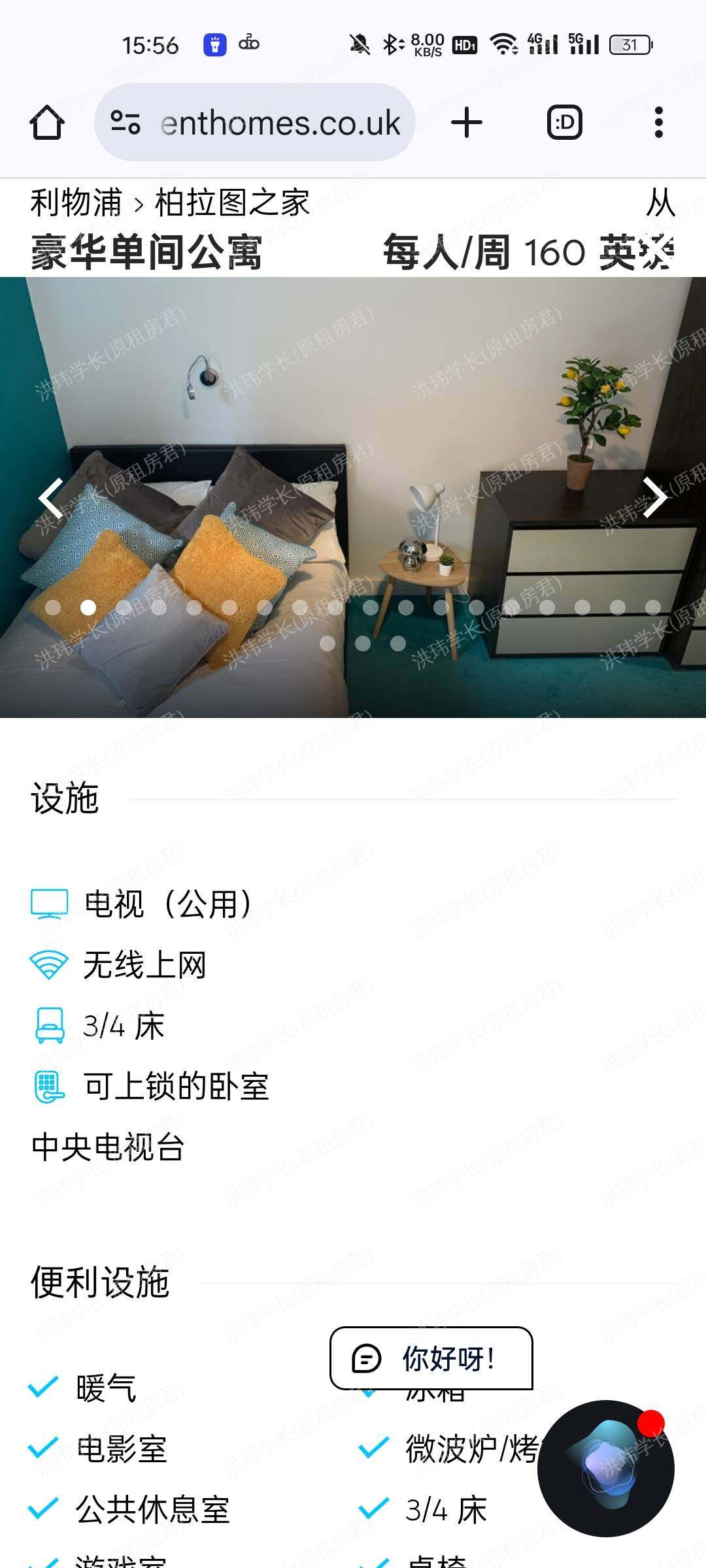Open the tab switcher
706x1568 pixels.
pos(564,123)
